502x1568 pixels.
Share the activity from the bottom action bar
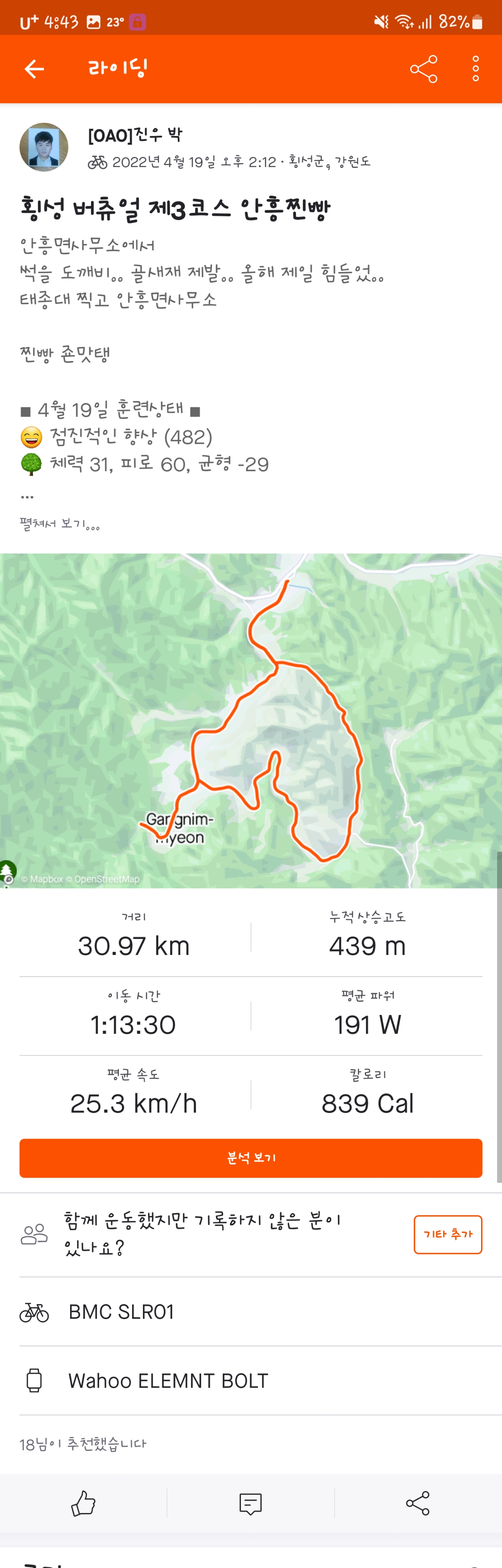click(x=418, y=1503)
